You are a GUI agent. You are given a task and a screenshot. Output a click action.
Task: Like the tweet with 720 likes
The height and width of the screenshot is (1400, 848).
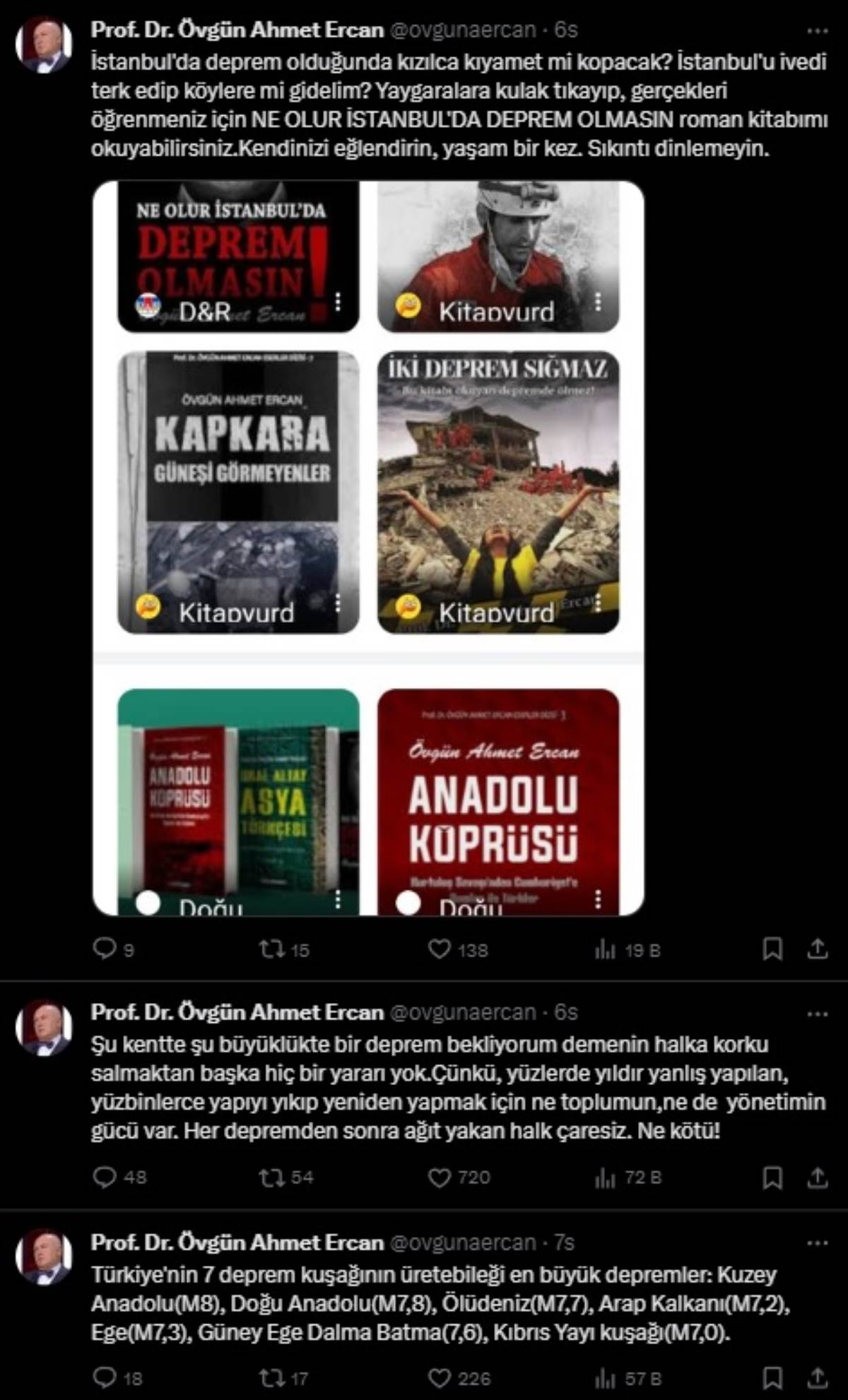tap(440, 1177)
